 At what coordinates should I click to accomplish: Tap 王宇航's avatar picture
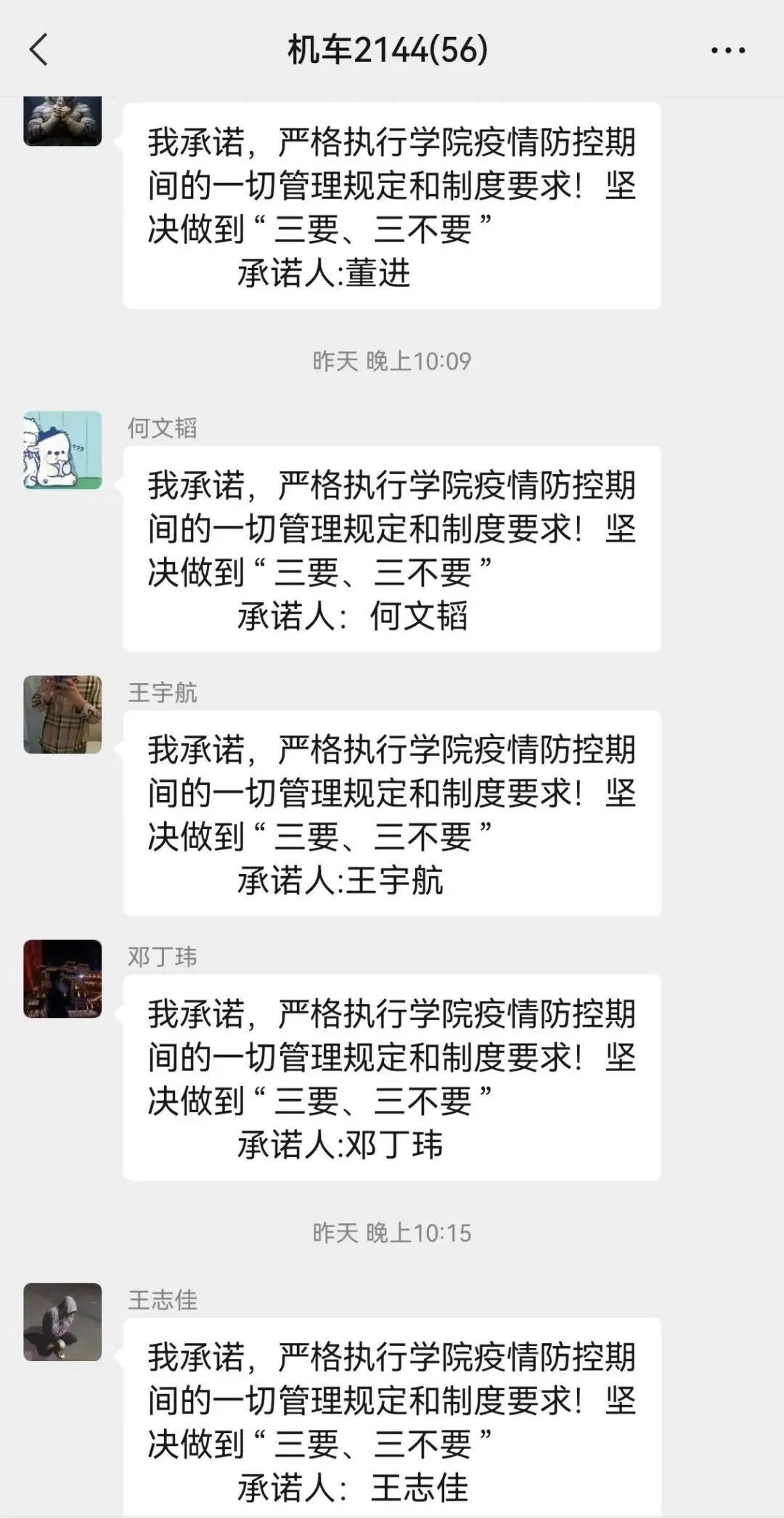point(62,714)
